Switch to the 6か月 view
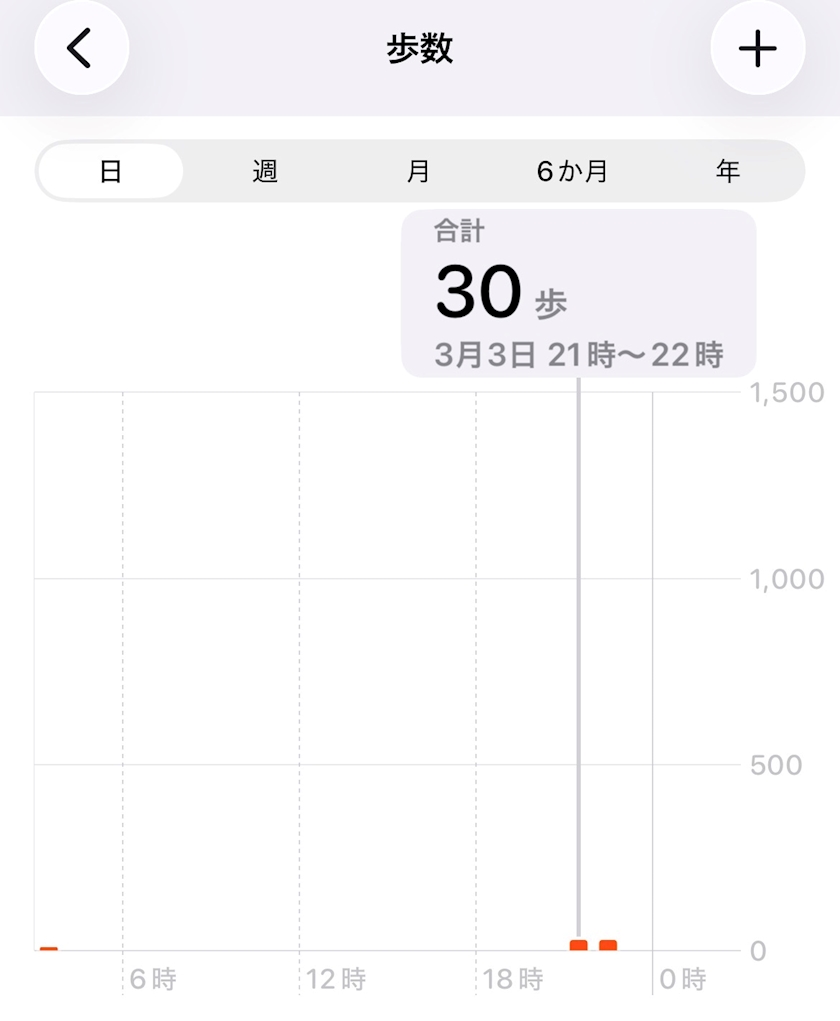Viewport: 840px width, 1021px height. click(x=572, y=171)
